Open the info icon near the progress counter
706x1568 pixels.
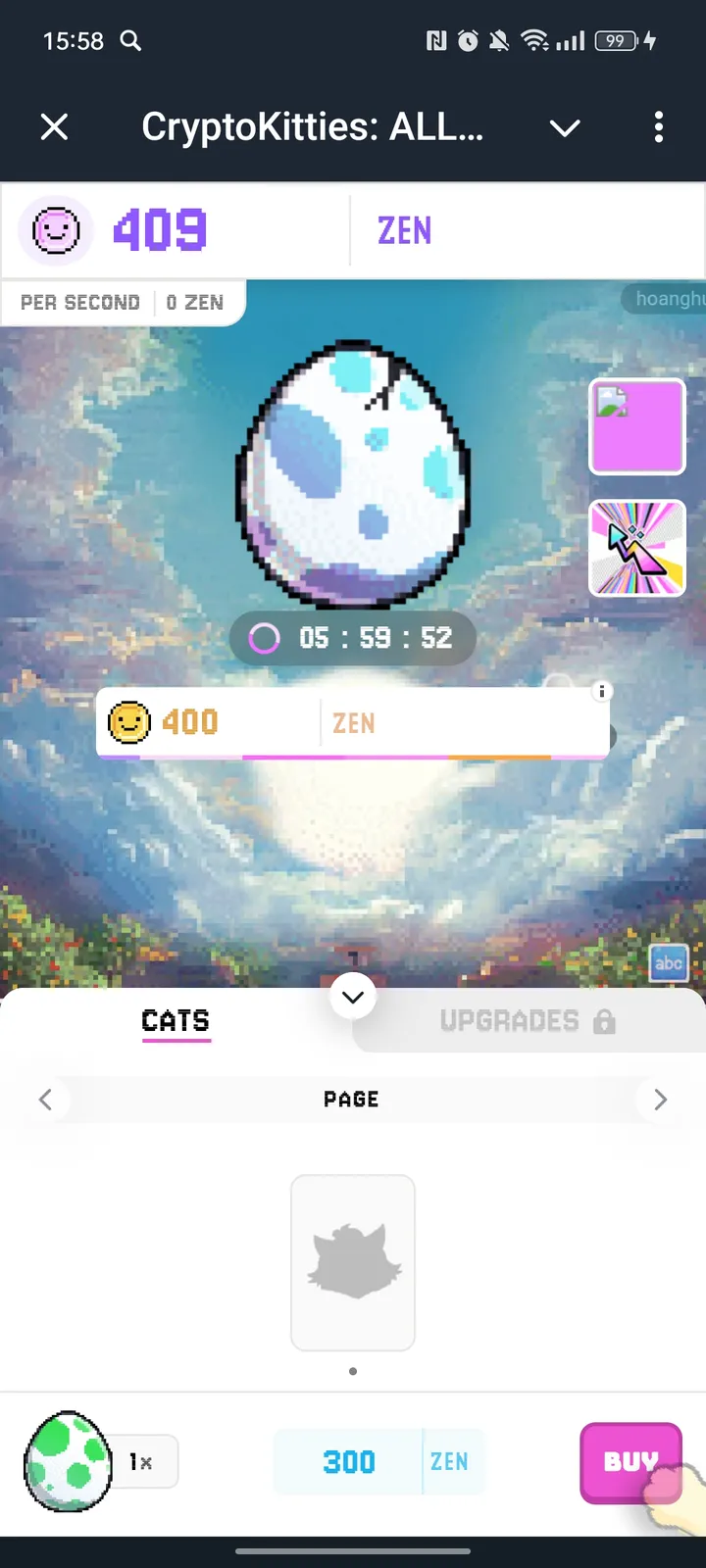602,691
